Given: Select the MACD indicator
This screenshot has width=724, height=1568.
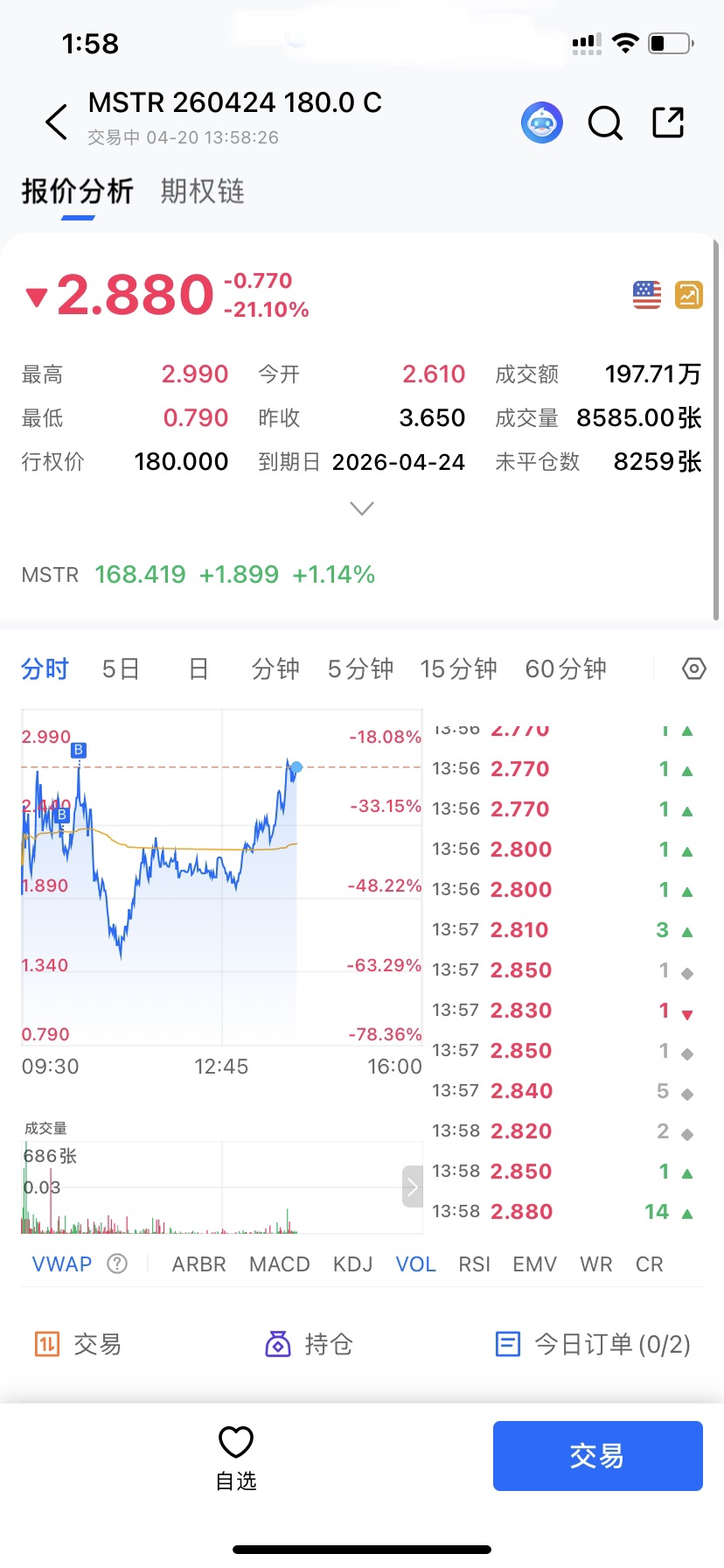Looking at the screenshot, I should coord(280,1264).
